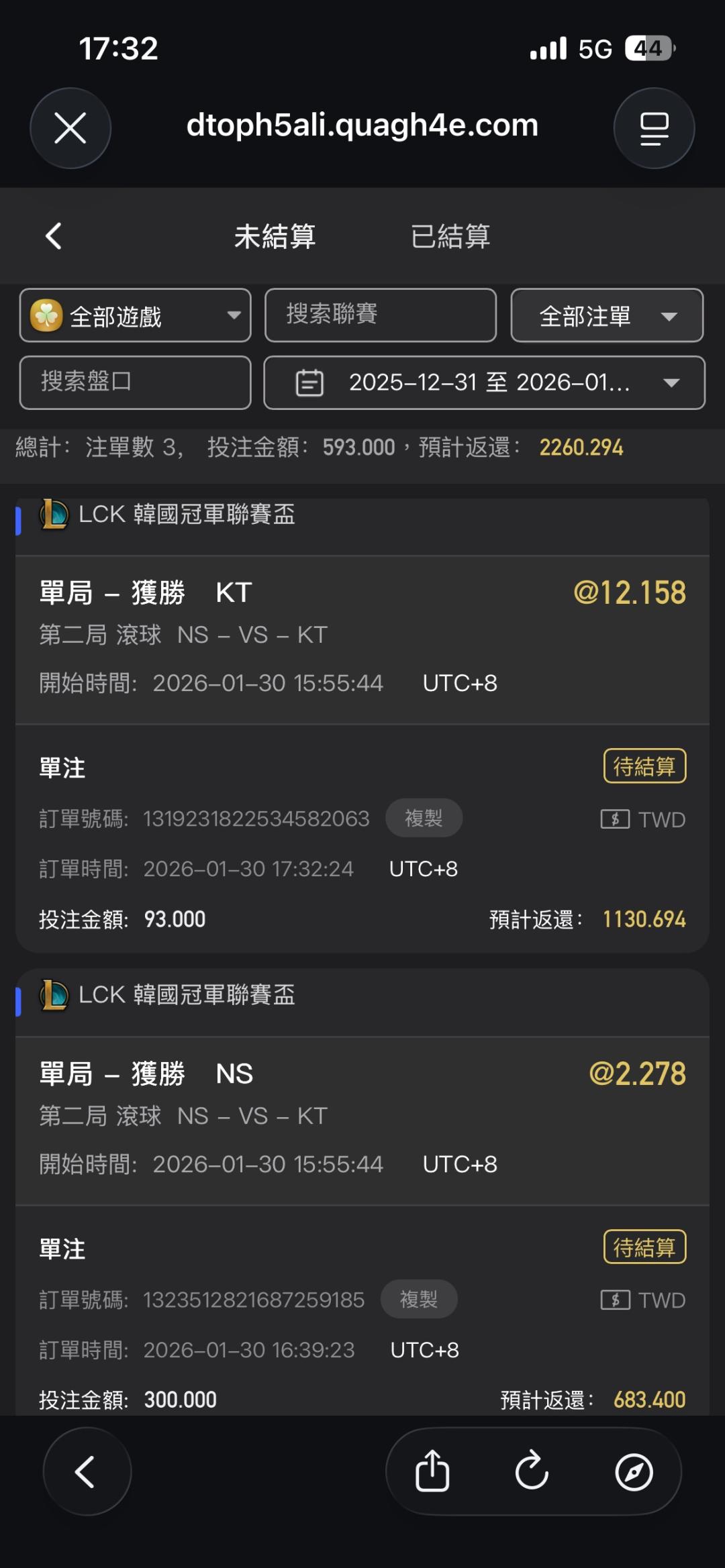Switch to the 已結算 tab

pos(450,236)
